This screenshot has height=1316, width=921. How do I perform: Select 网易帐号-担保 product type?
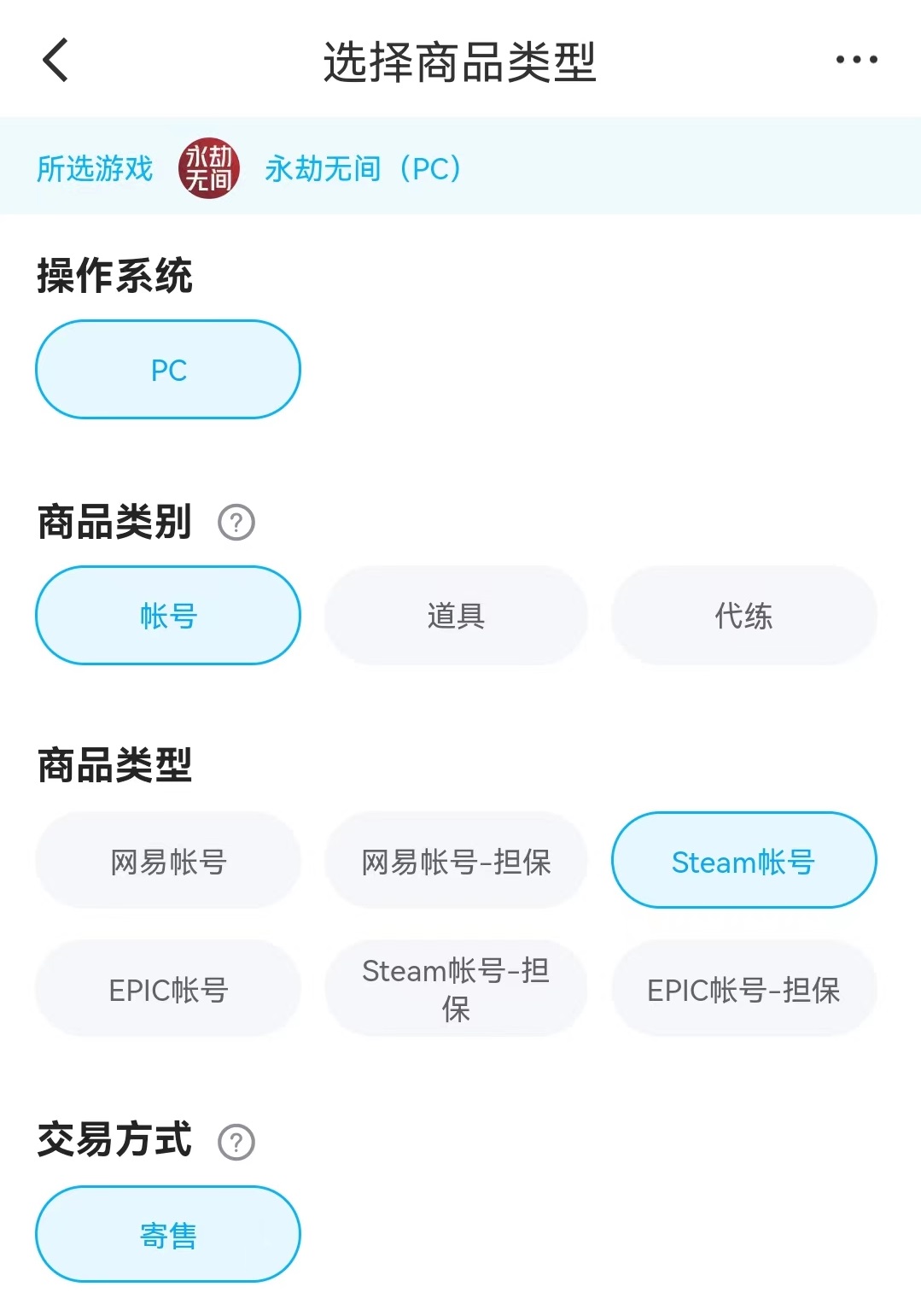pyautogui.click(x=456, y=861)
